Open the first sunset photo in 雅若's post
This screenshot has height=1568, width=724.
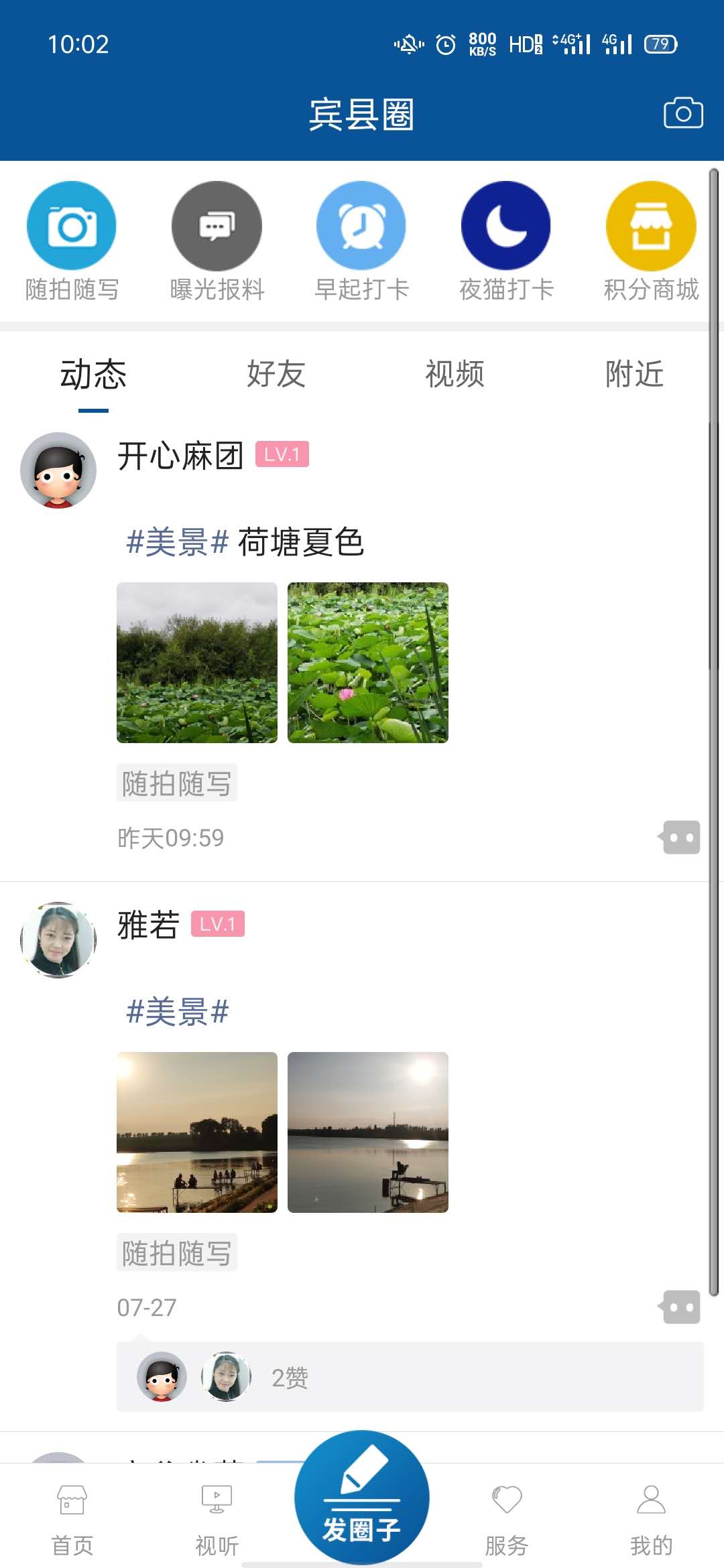pos(197,1132)
